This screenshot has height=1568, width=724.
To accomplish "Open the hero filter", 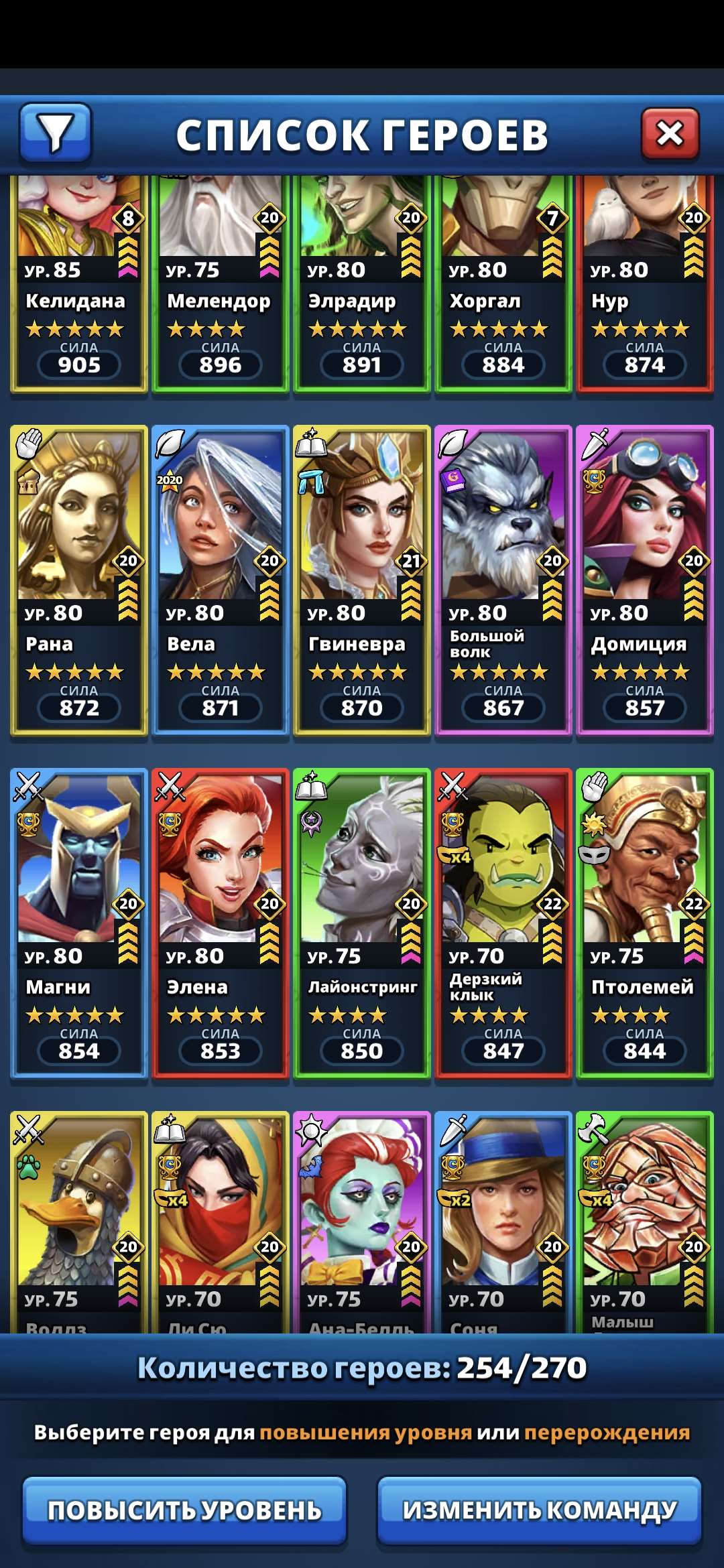I will tap(56, 133).
